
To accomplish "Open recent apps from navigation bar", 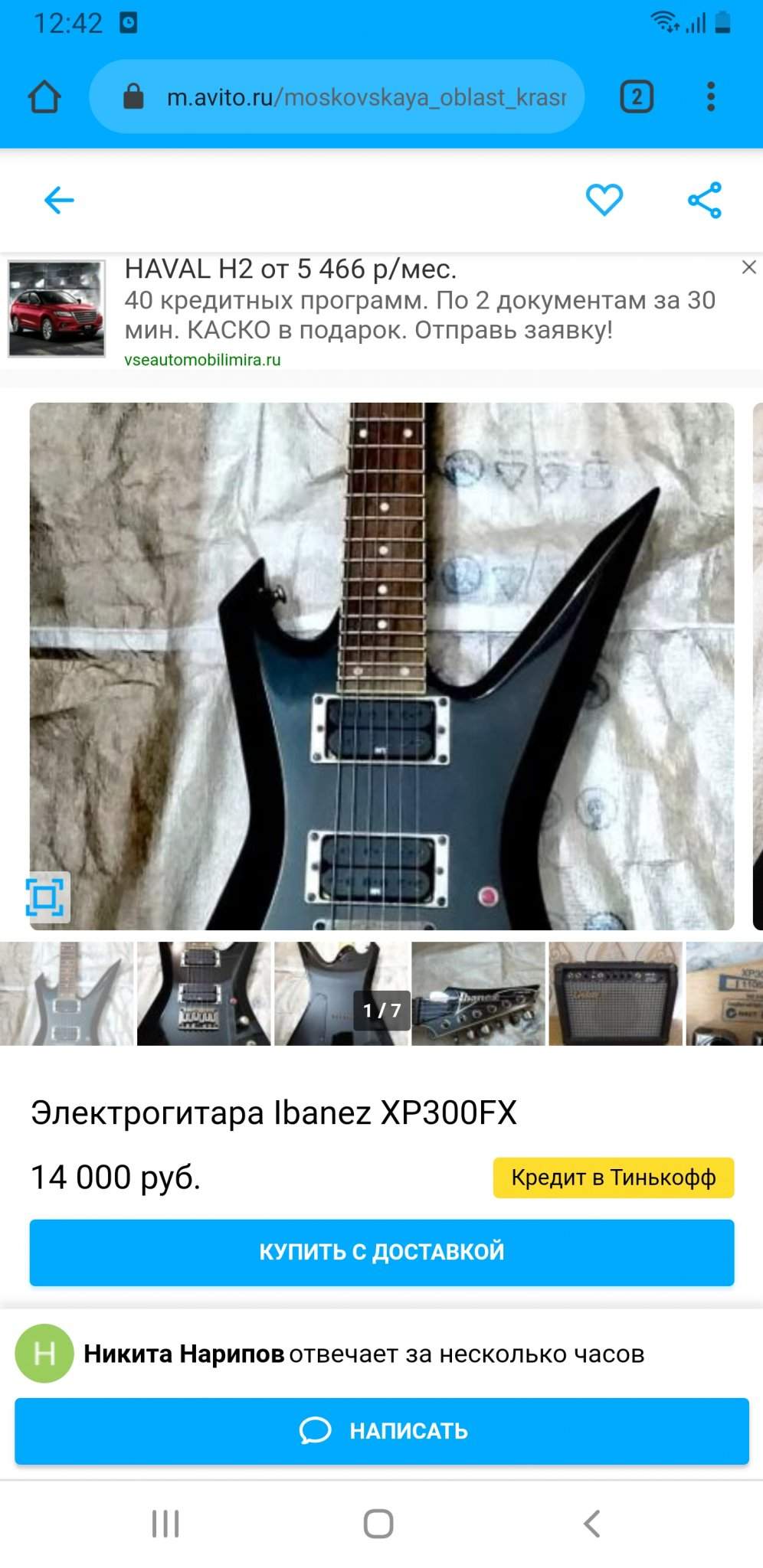I will (165, 1524).
